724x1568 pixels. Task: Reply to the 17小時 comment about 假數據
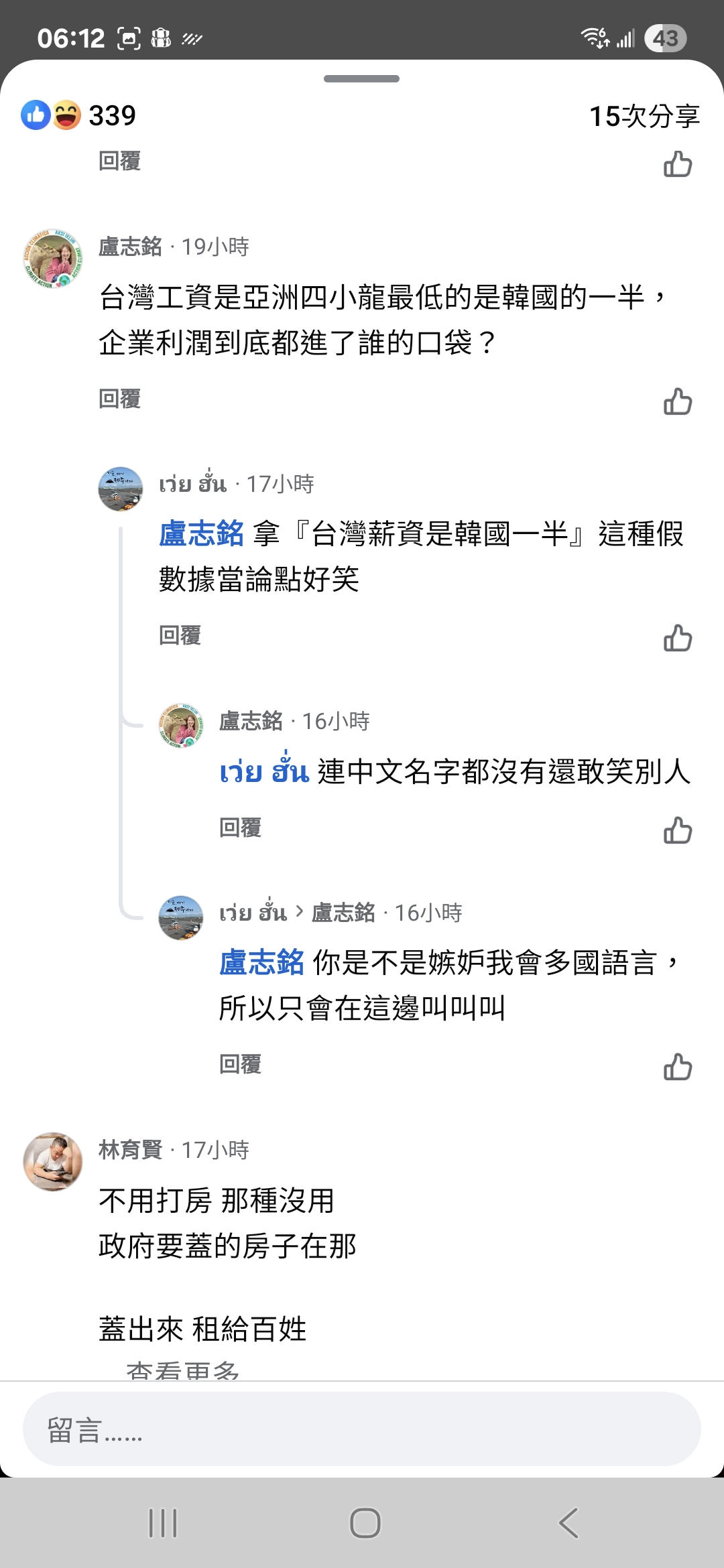pos(180,635)
